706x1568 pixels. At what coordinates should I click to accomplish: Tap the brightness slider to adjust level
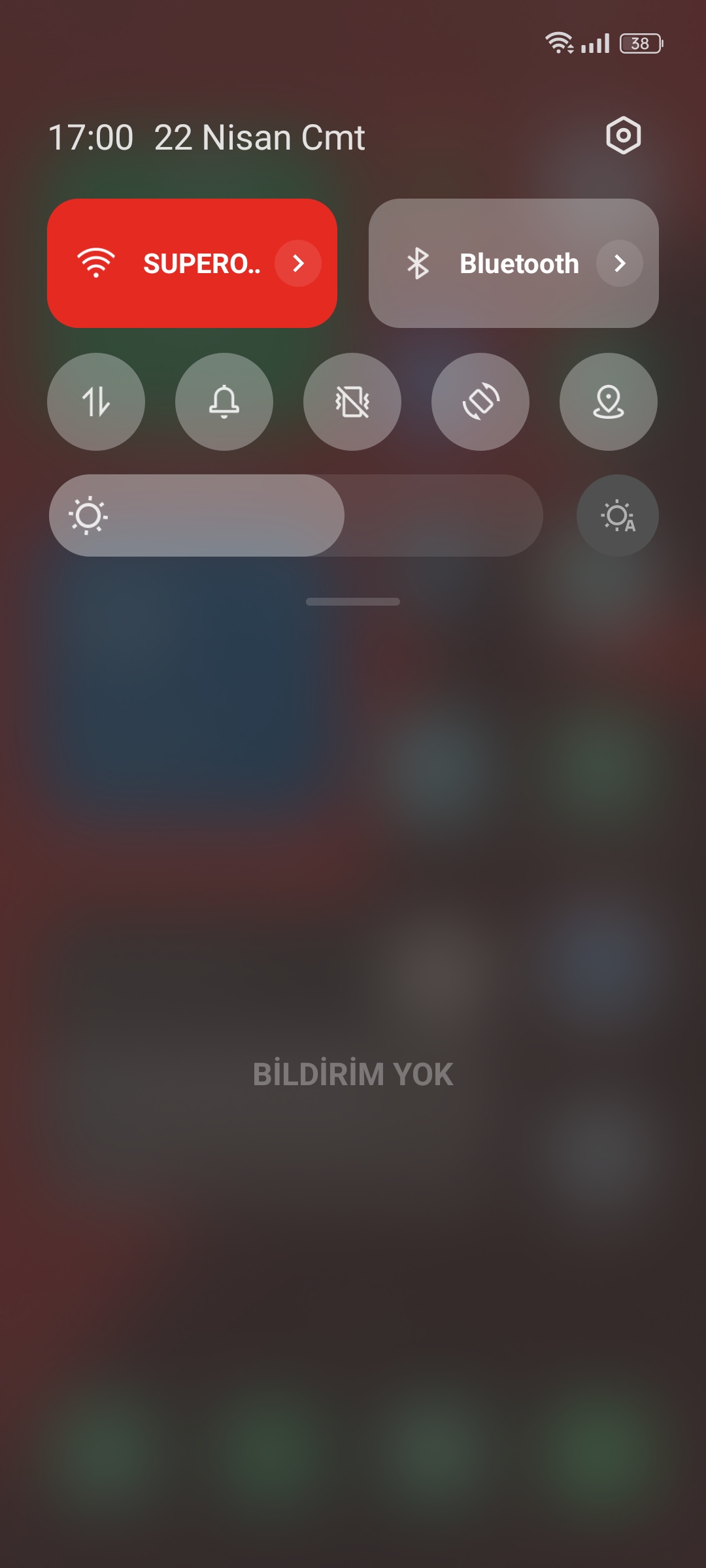pyautogui.click(x=296, y=515)
